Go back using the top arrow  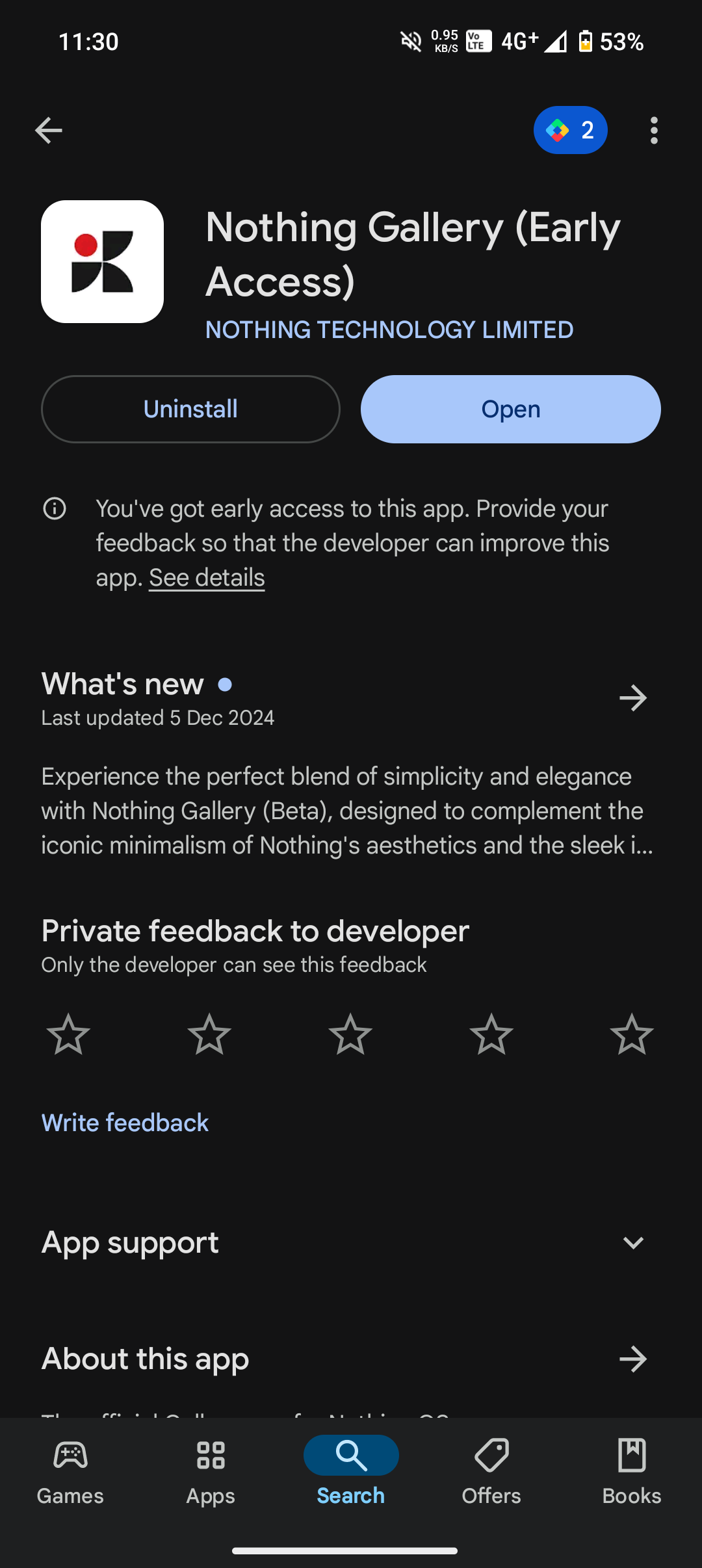(x=49, y=131)
